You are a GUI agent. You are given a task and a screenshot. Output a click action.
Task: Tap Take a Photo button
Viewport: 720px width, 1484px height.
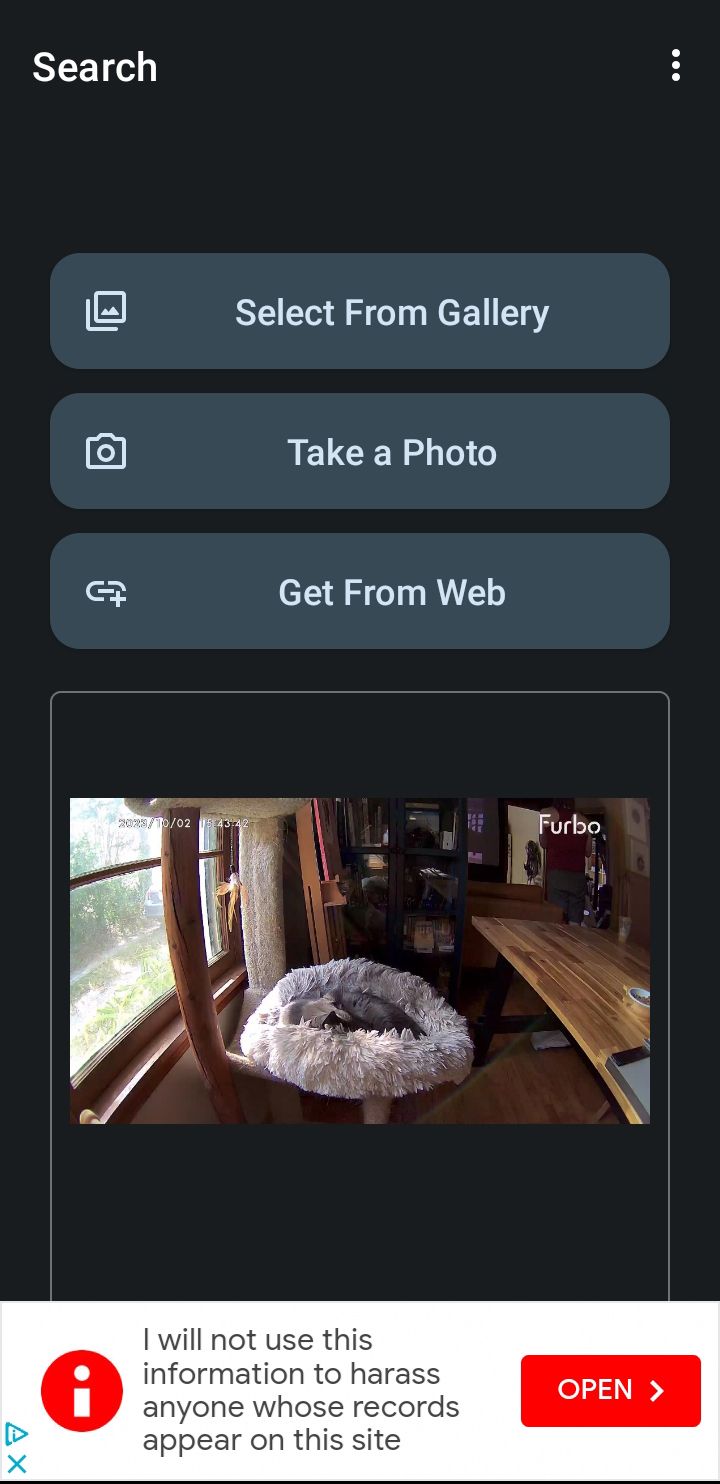click(360, 451)
